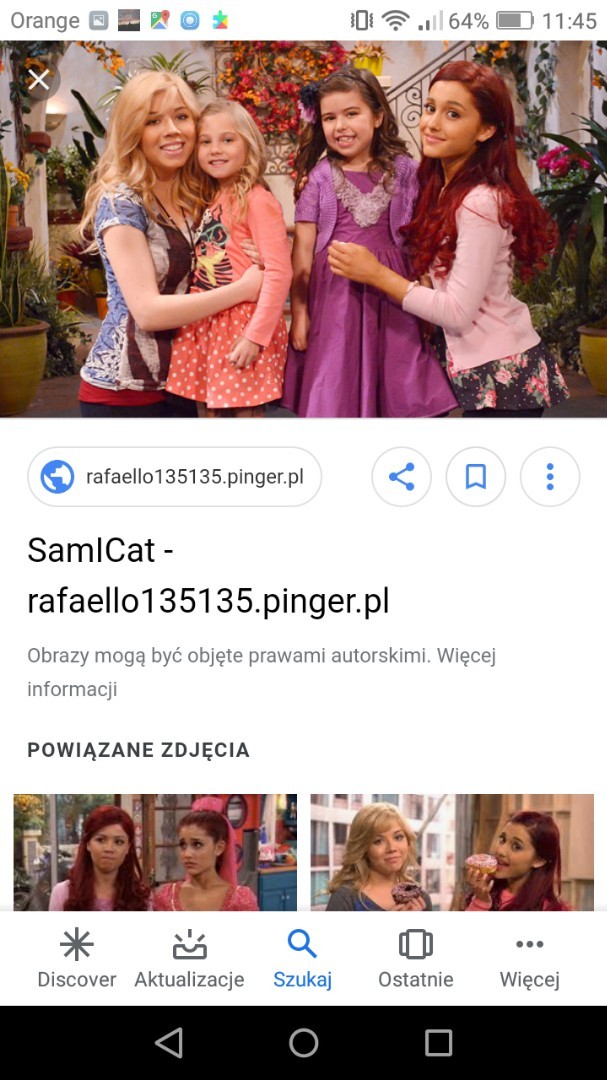Tap the main image to view it fullscreen
Screen dimensions: 607x1080
303,230
